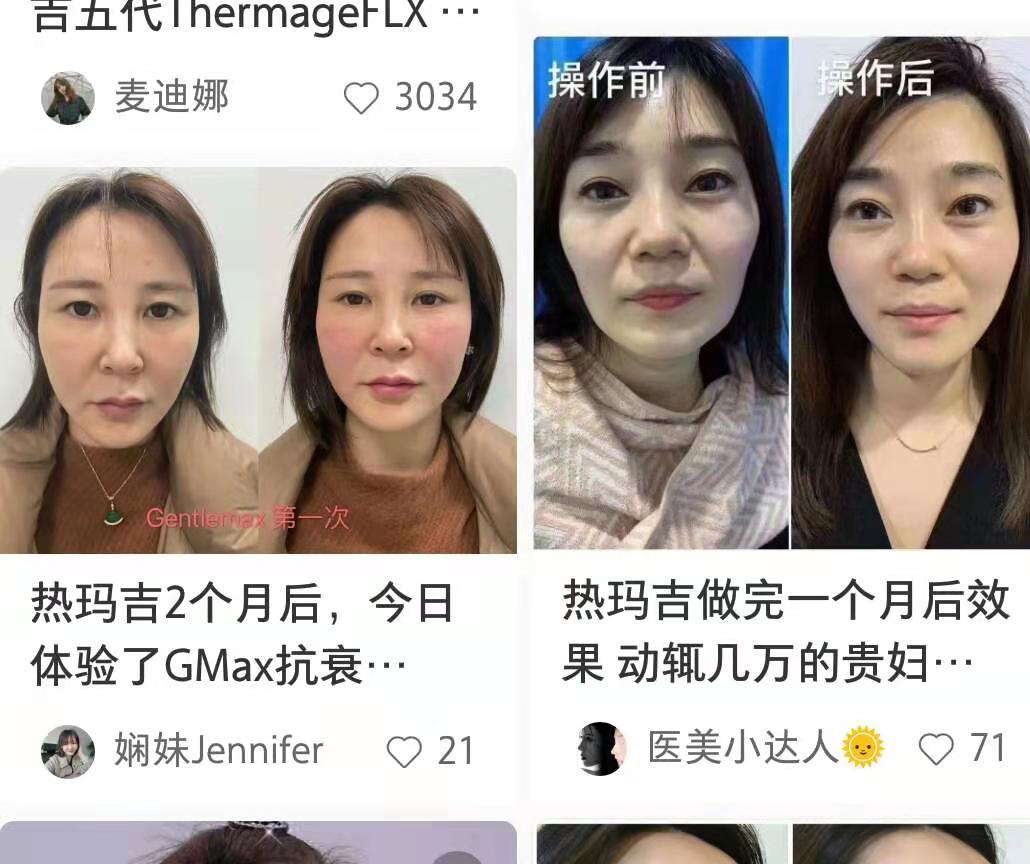Like 娴妹Jennifer's post
The image size is (1030, 864).
[404, 751]
